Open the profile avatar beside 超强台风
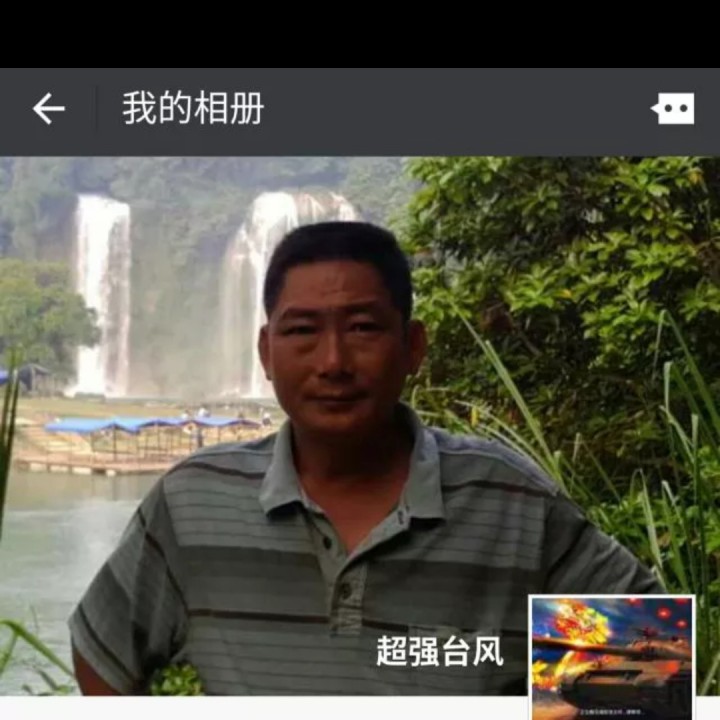Screen dimensions: 720x720 pos(611,655)
